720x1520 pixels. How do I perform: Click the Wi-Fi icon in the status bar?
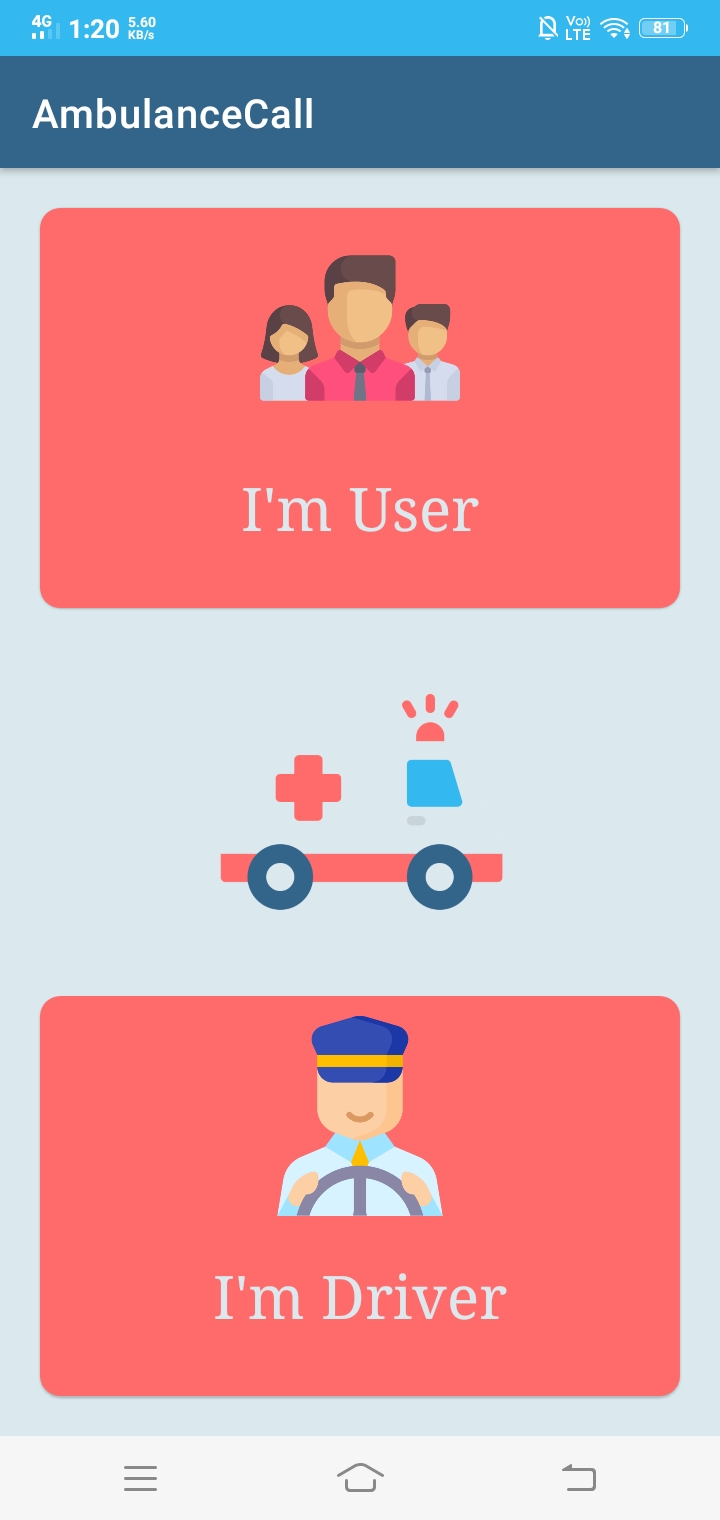614,27
